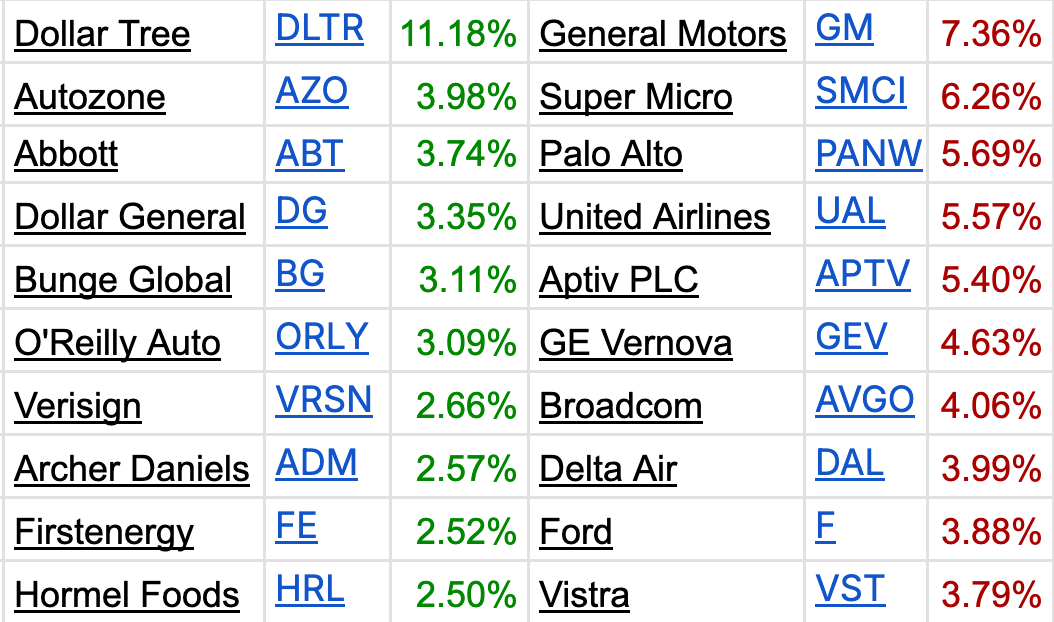This screenshot has width=1054, height=622.
Task: Open the Broadcom company link
Action: (621, 407)
